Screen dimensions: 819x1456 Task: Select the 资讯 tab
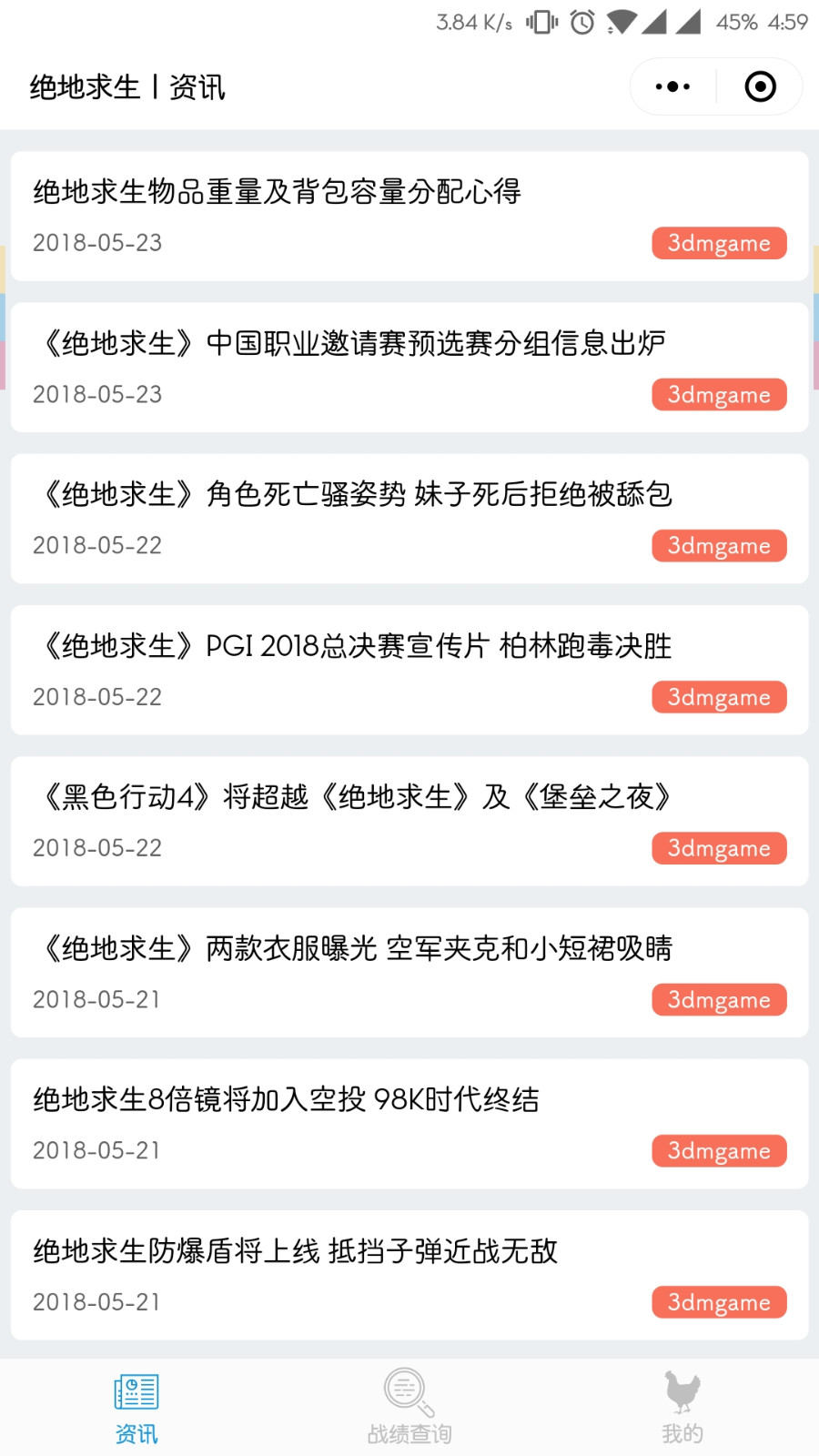pos(136,1408)
